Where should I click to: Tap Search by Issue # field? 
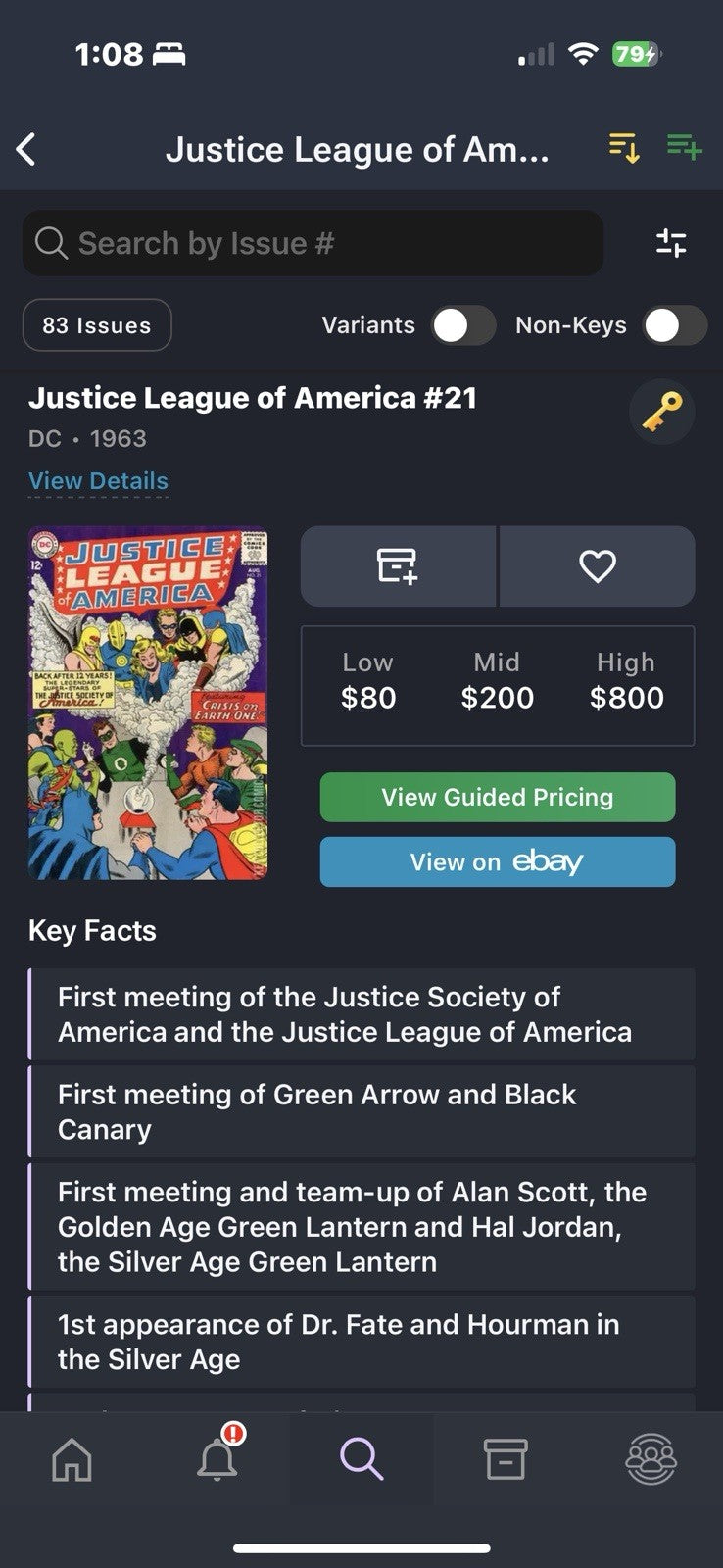(x=313, y=243)
